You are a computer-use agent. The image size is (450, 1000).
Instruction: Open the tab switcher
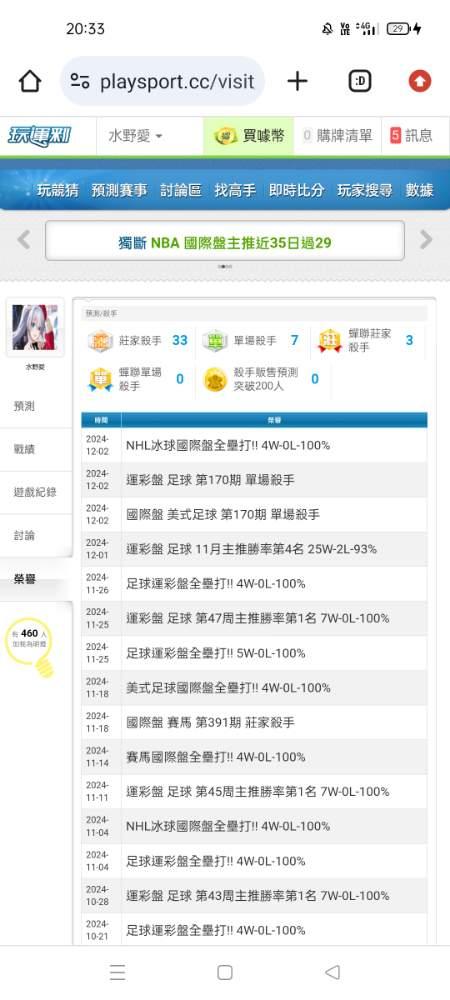coord(360,81)
